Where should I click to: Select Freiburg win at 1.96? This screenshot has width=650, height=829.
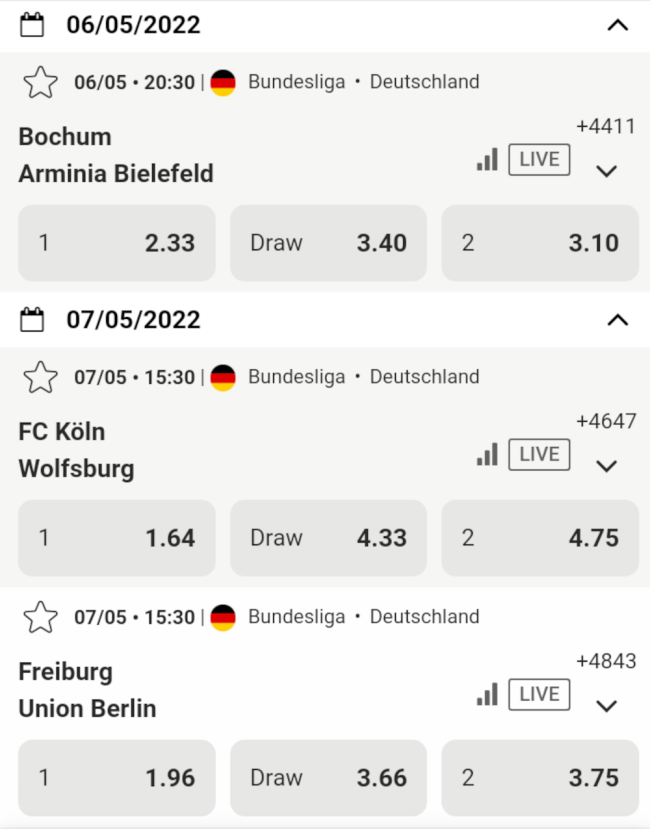click(x=116, y=778)
